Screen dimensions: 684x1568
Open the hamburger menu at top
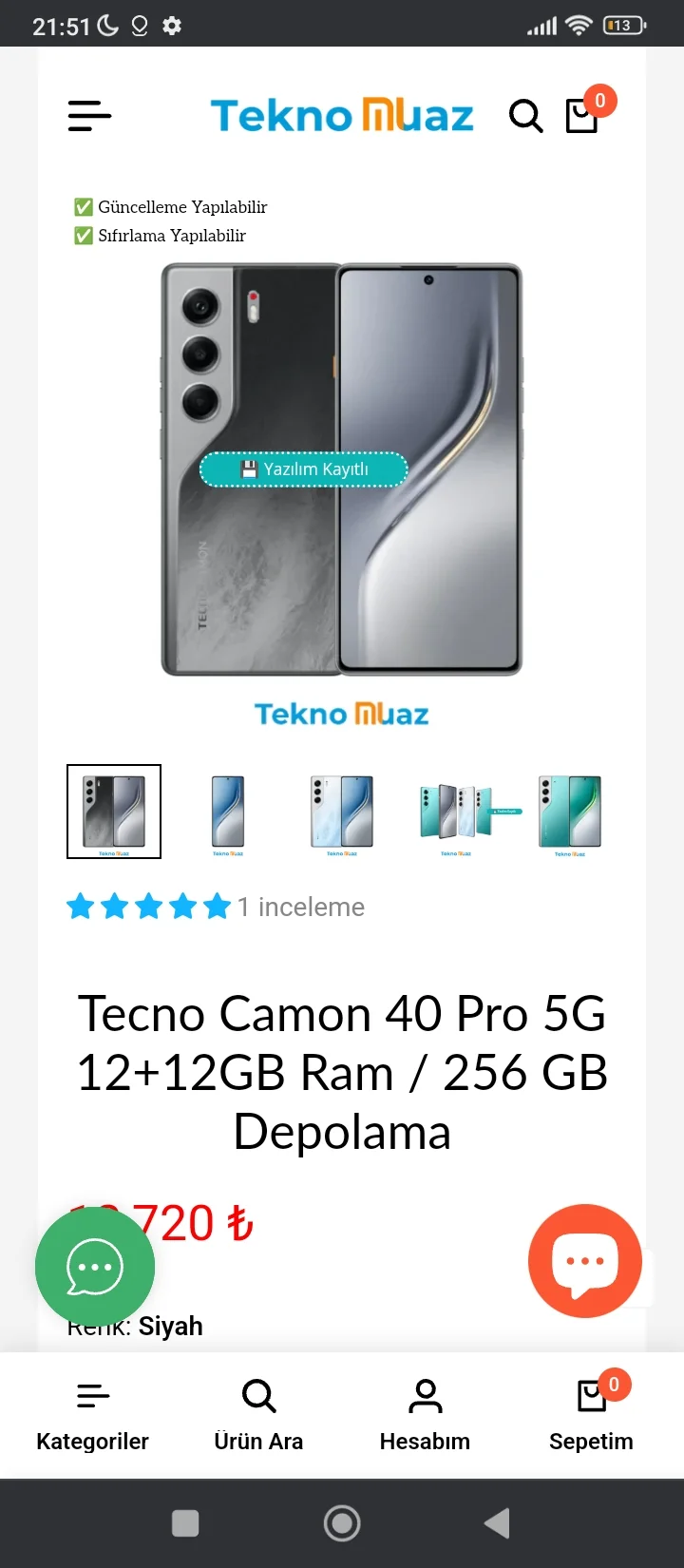point(89,116)
